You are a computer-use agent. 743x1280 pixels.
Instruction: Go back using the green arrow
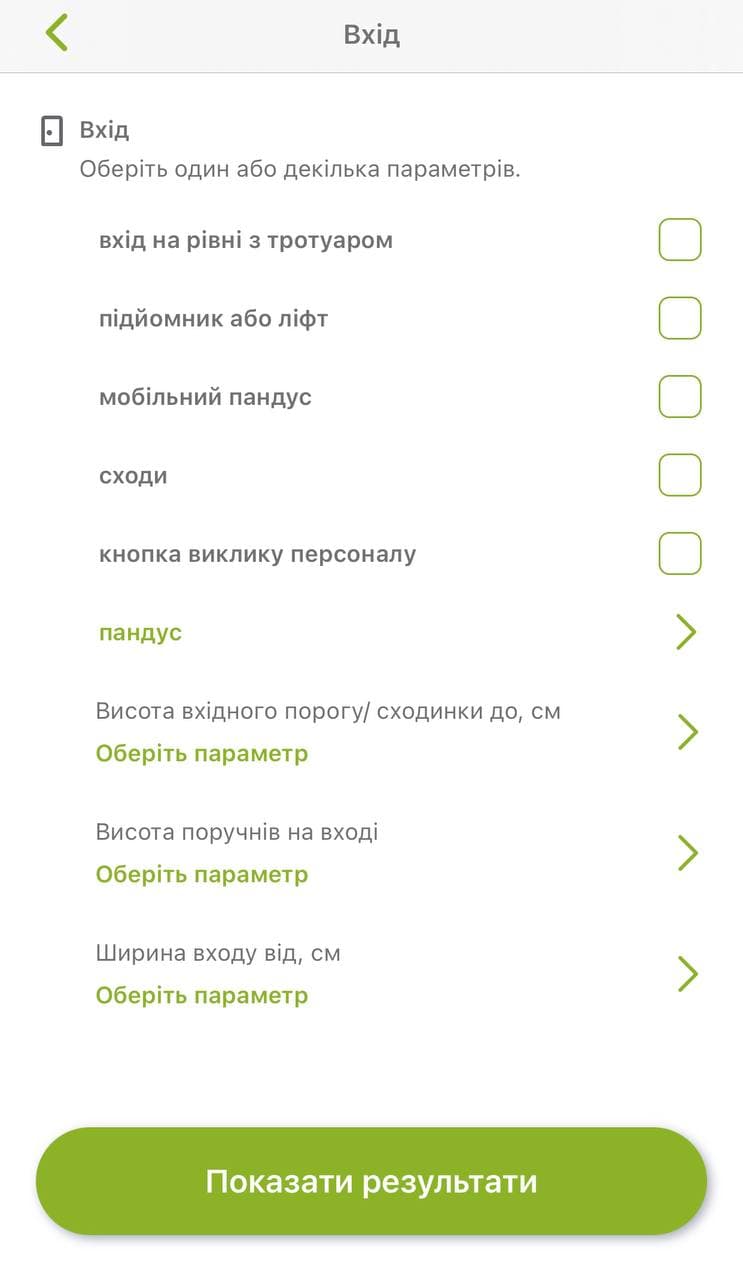click(x=57, y=34)
